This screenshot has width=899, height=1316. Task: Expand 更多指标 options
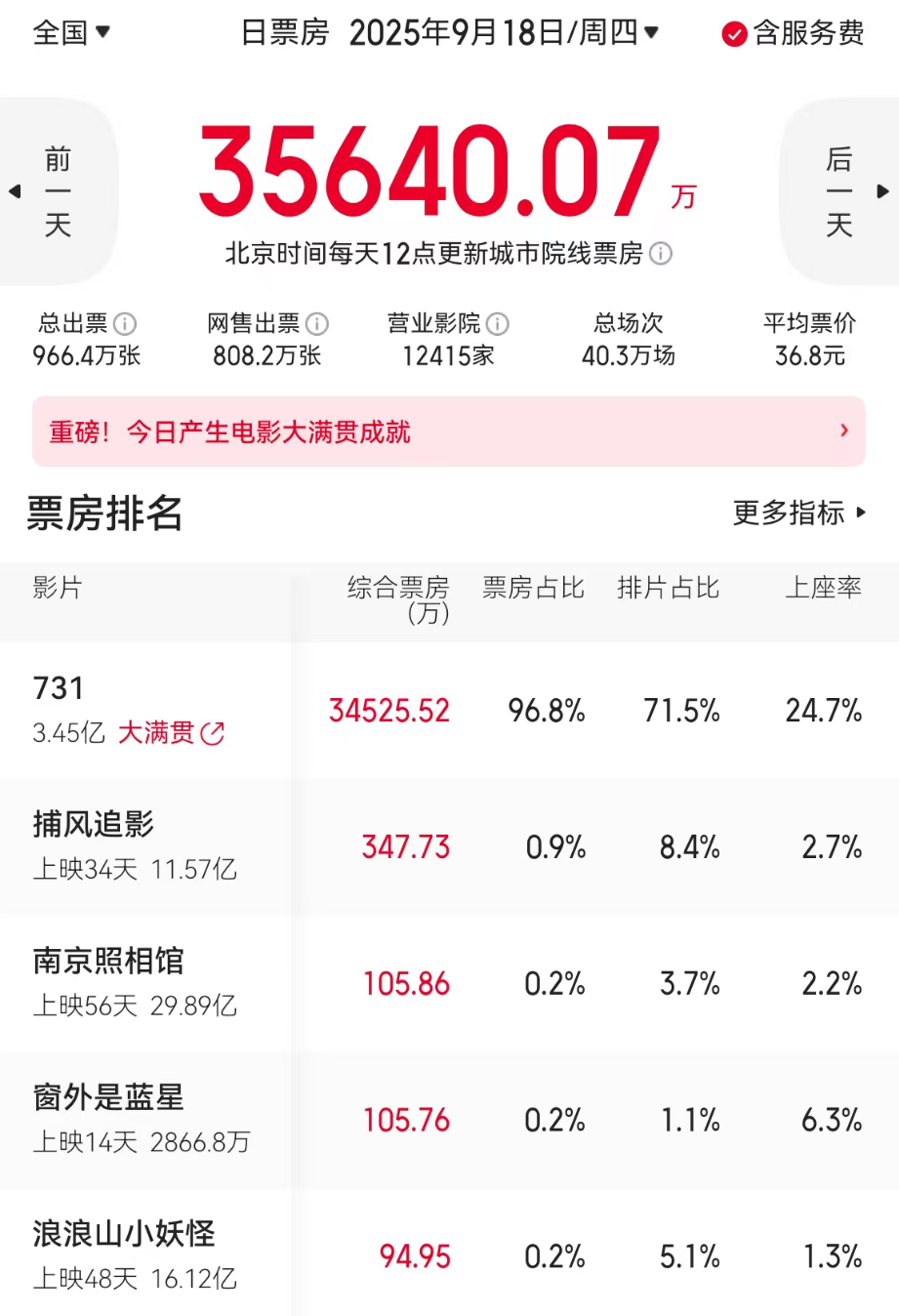point(798,513)
